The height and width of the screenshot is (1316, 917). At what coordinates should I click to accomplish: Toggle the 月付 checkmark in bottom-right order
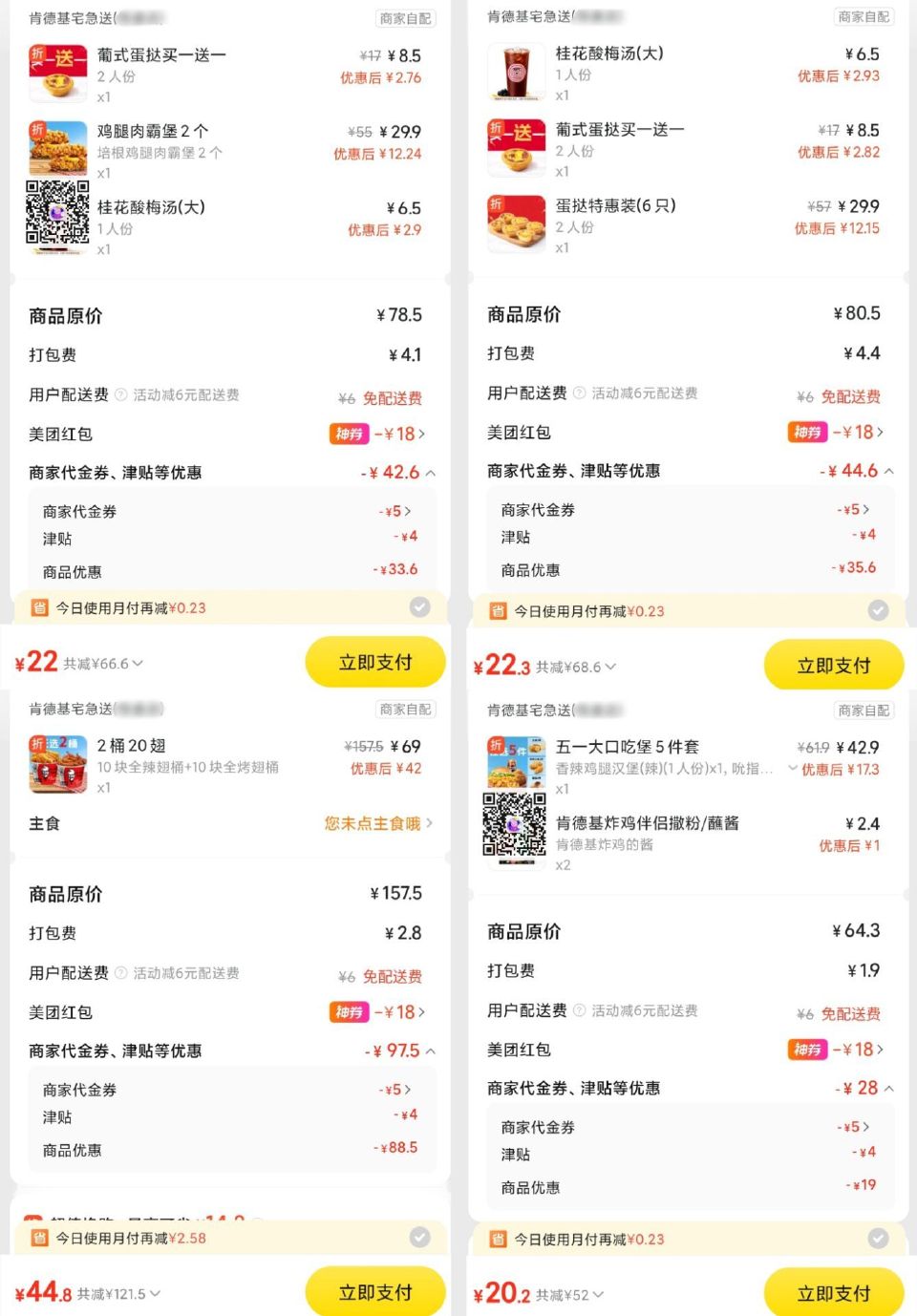pos(879,1239)
